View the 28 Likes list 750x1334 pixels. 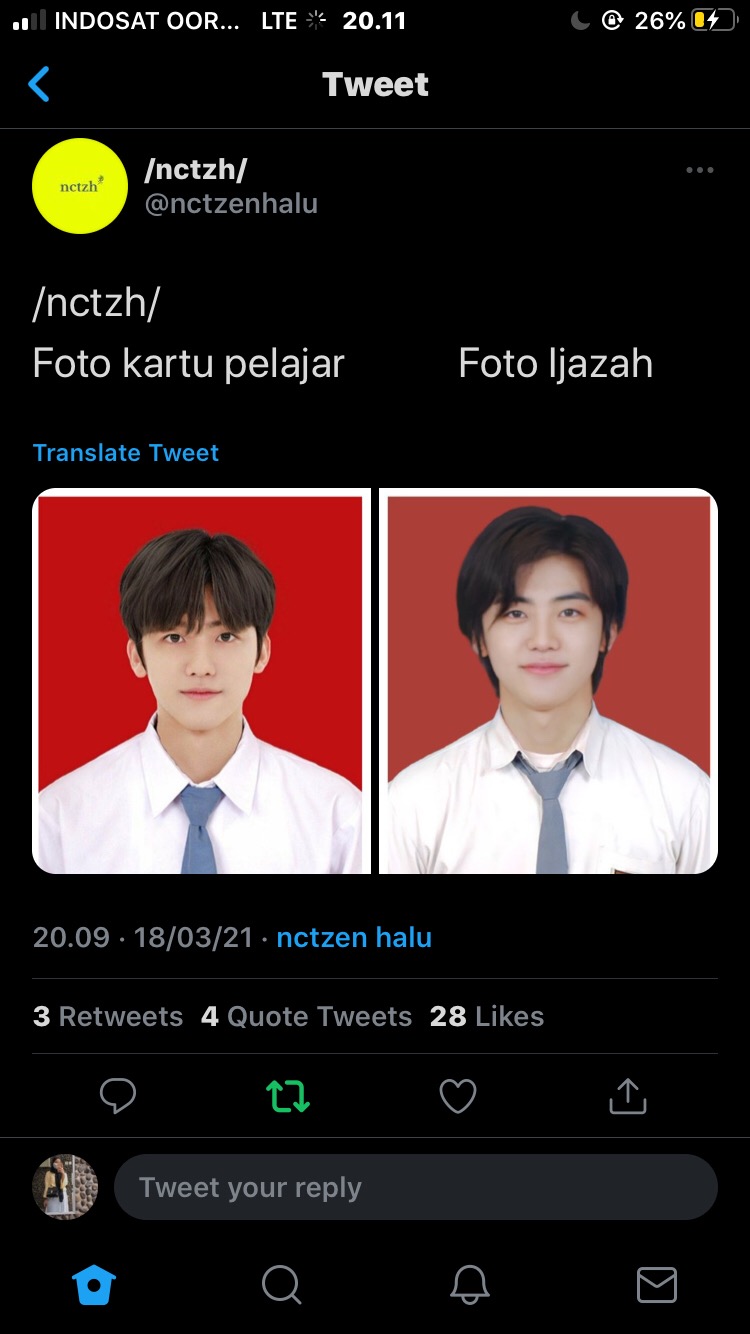coord(487,1016)
